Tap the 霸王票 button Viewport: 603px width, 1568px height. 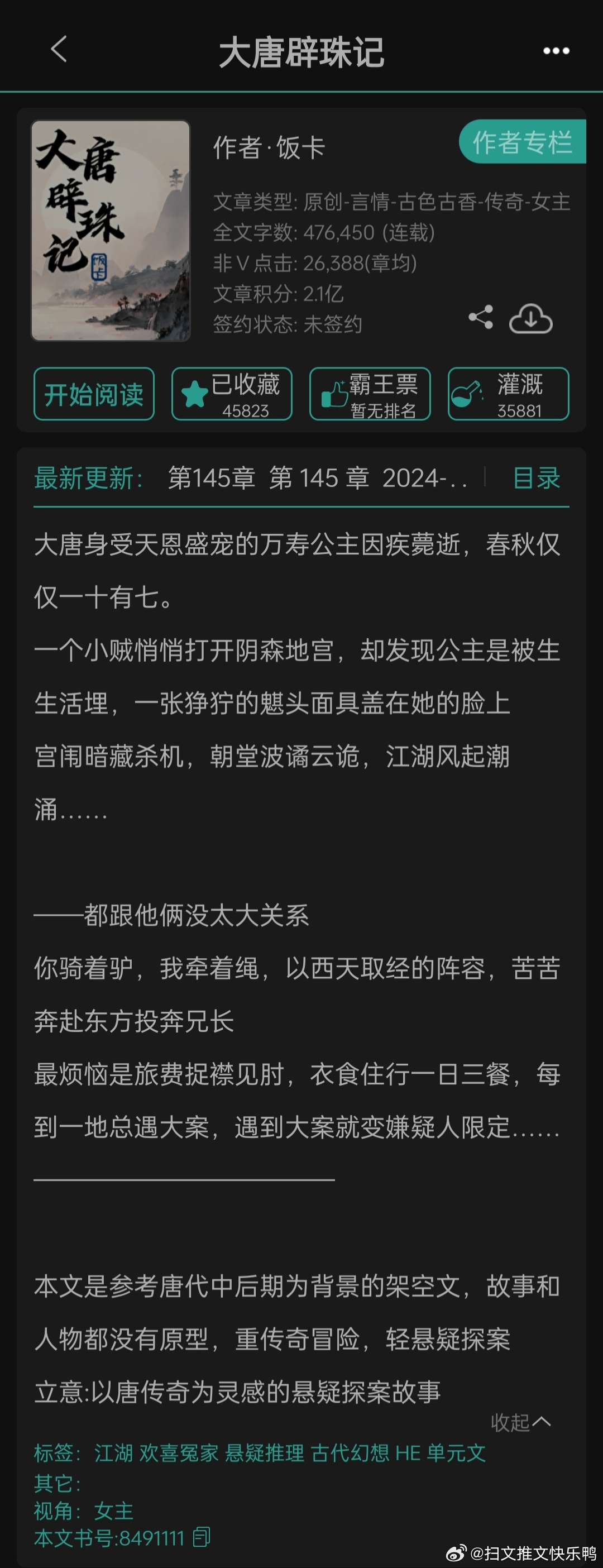[370, 394]
